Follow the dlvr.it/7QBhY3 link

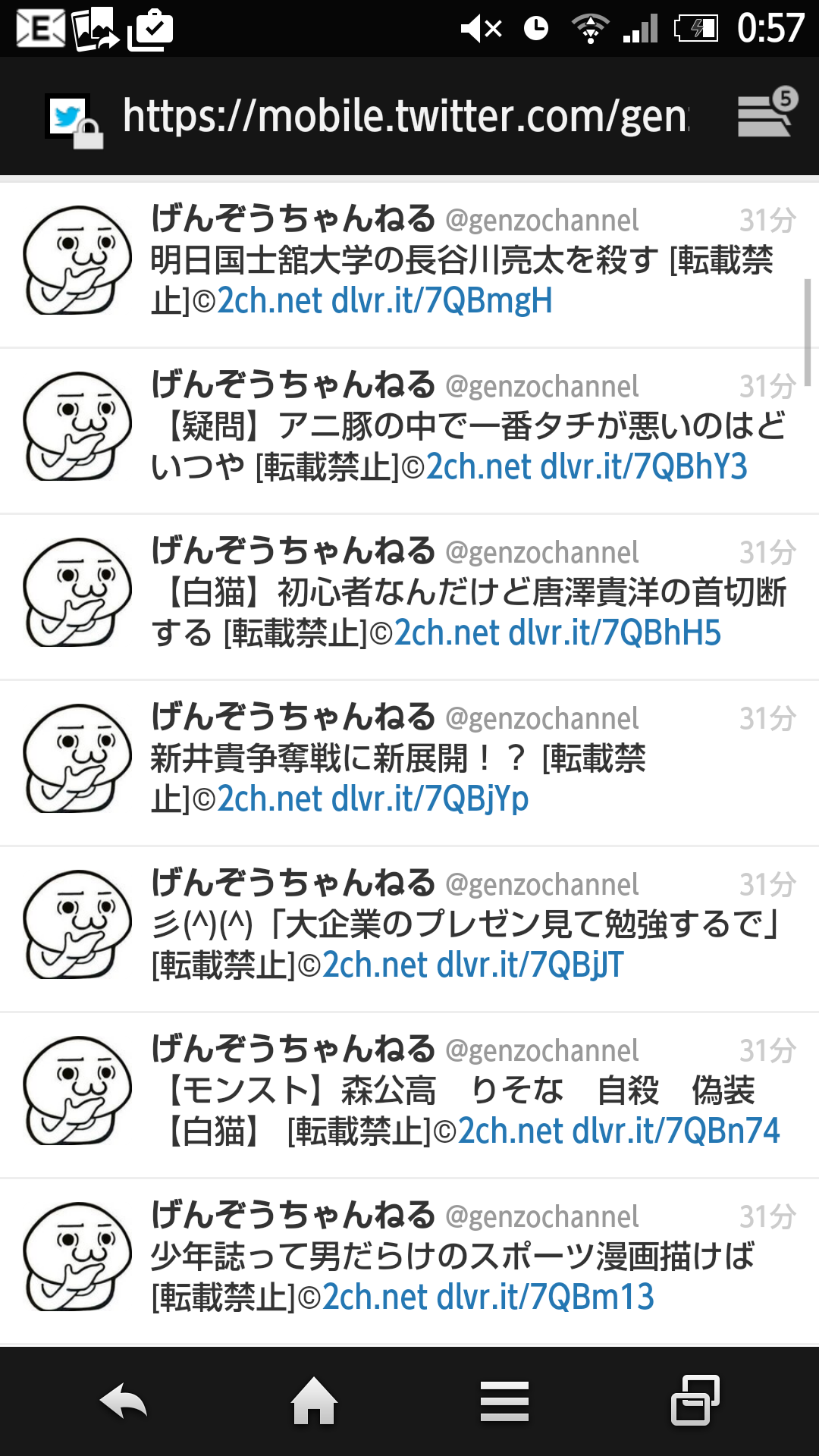pyautogui.click(x=643, y=467)
